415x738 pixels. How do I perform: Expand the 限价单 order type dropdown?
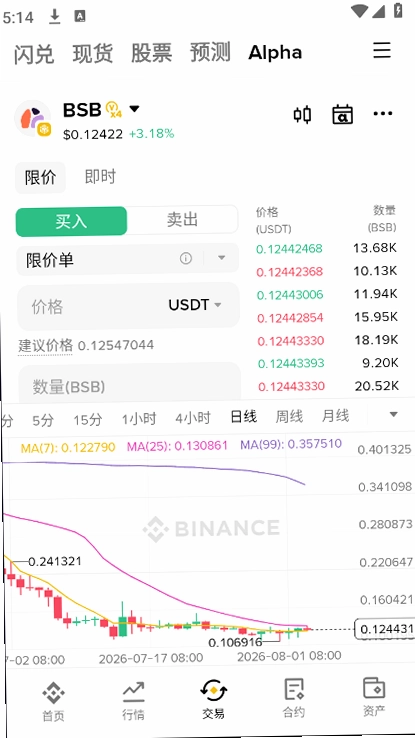[128, 259]
